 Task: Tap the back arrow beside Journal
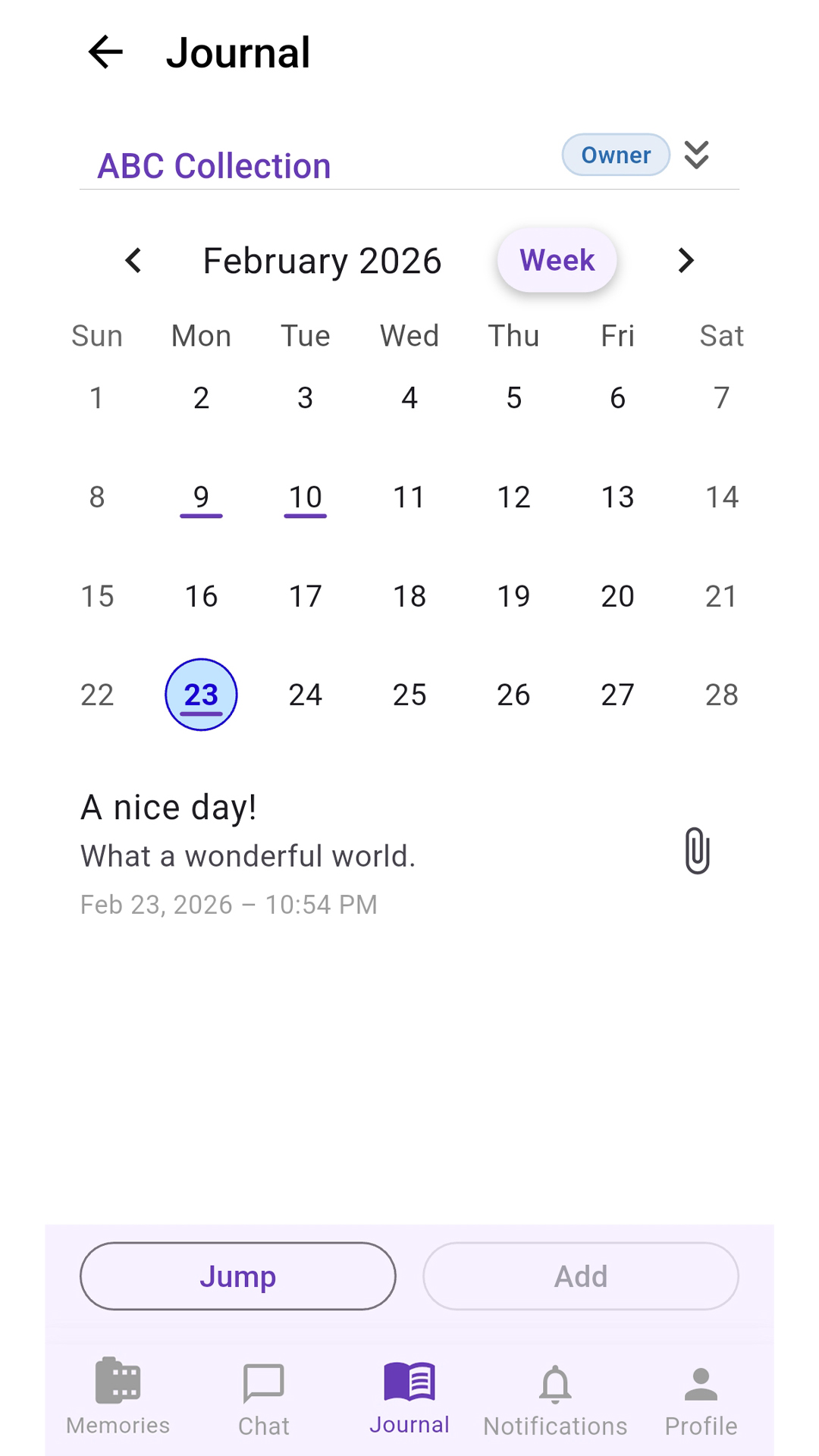coord(105,52)
